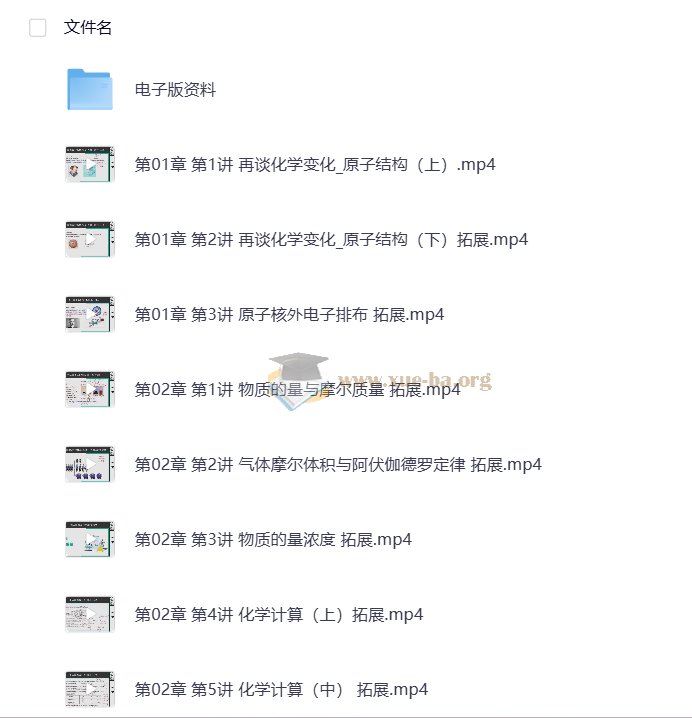Play 第02章 第1讲 物质的量与摩尔质量
692x718 pixels.
click(x=297, y=390)
